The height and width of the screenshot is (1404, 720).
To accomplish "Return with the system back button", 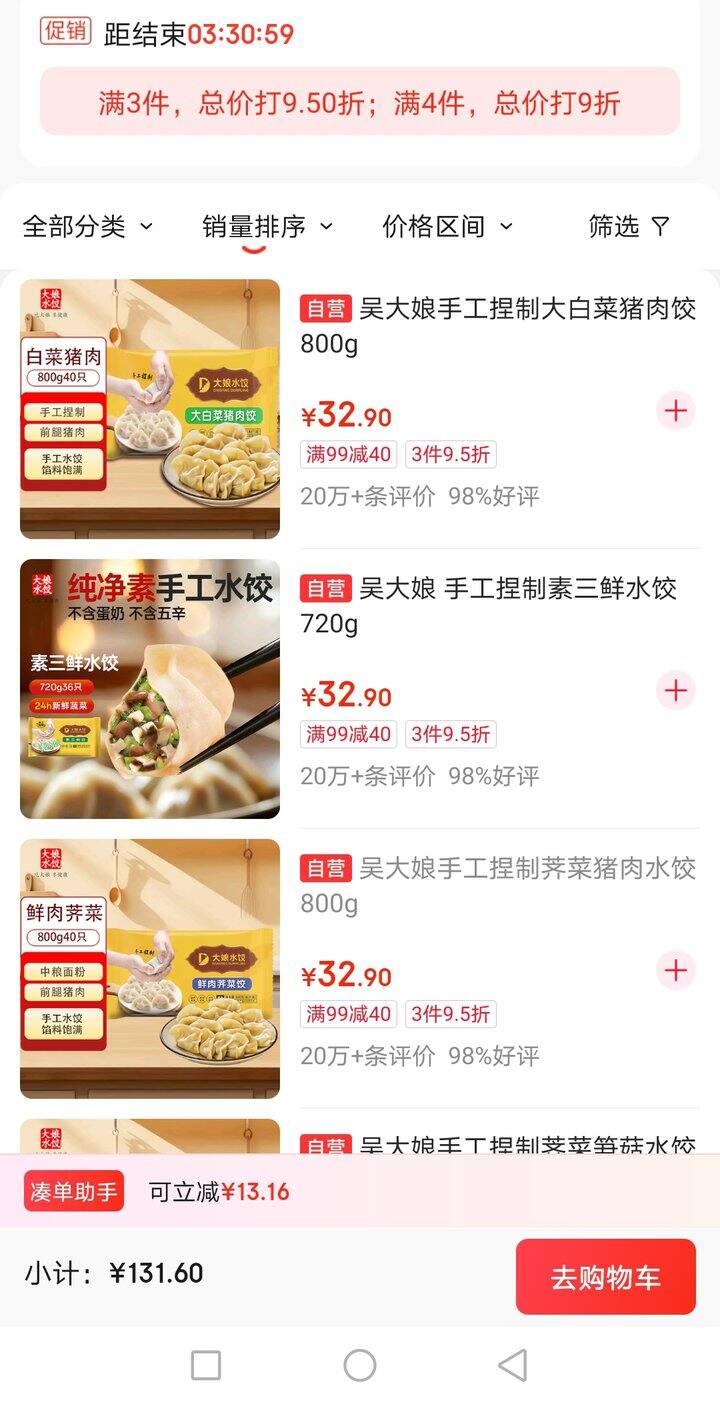I will coord(512,1365).
